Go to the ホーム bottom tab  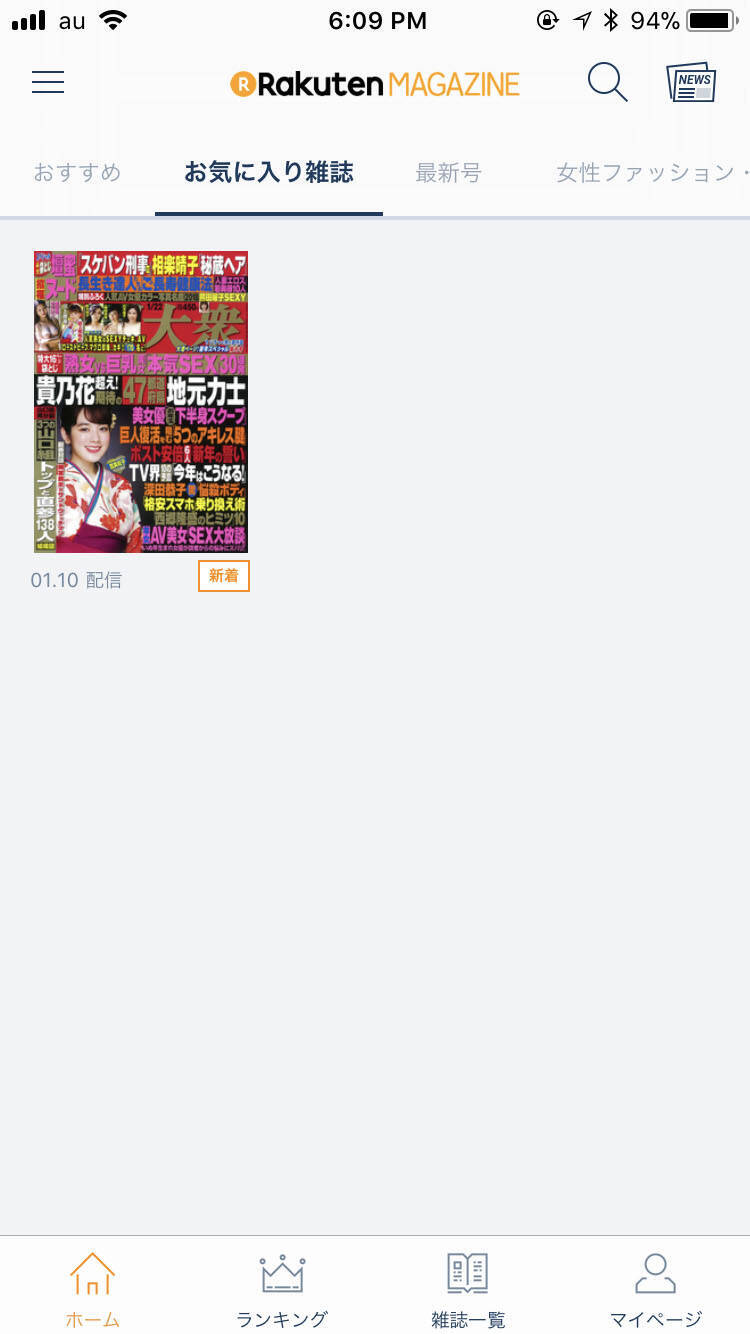[x=92, y=1289]
